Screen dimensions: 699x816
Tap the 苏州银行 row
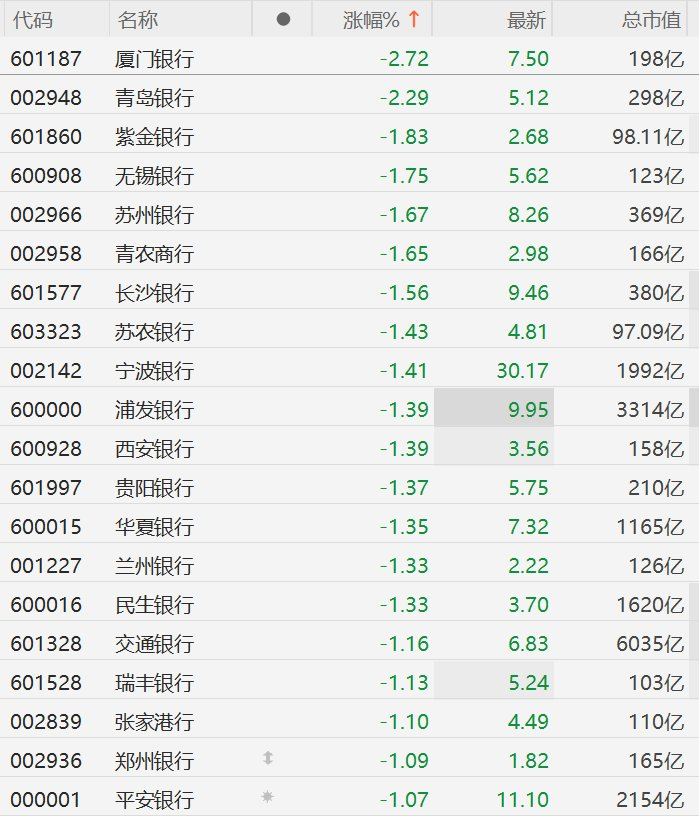pos(154,215)
